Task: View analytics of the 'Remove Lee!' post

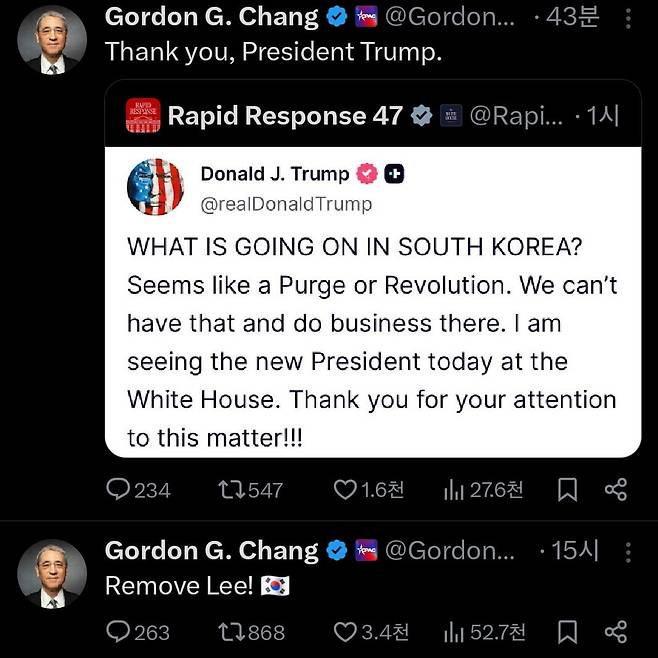Action: point(456,632)
